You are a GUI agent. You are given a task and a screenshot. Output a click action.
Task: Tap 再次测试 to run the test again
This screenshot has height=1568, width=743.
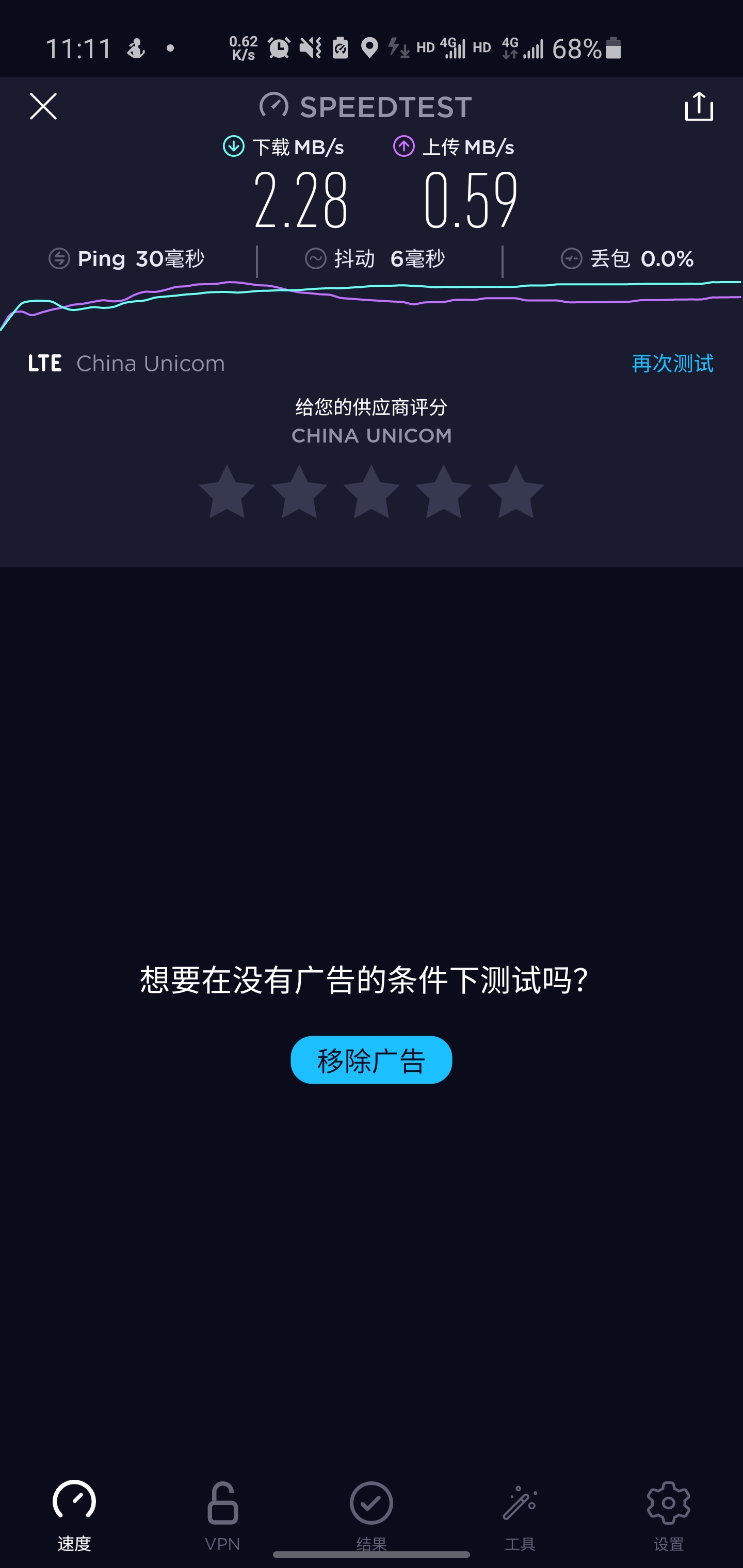(672, 364)
